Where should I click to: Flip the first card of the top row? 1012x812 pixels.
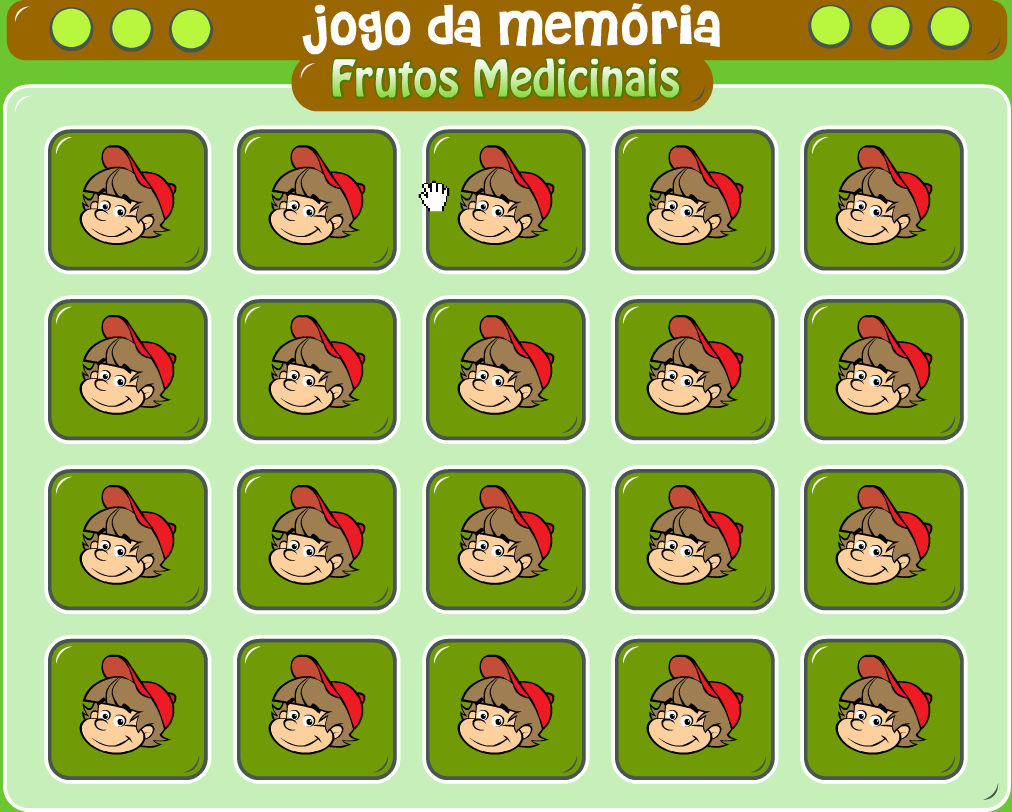(127, 200)
